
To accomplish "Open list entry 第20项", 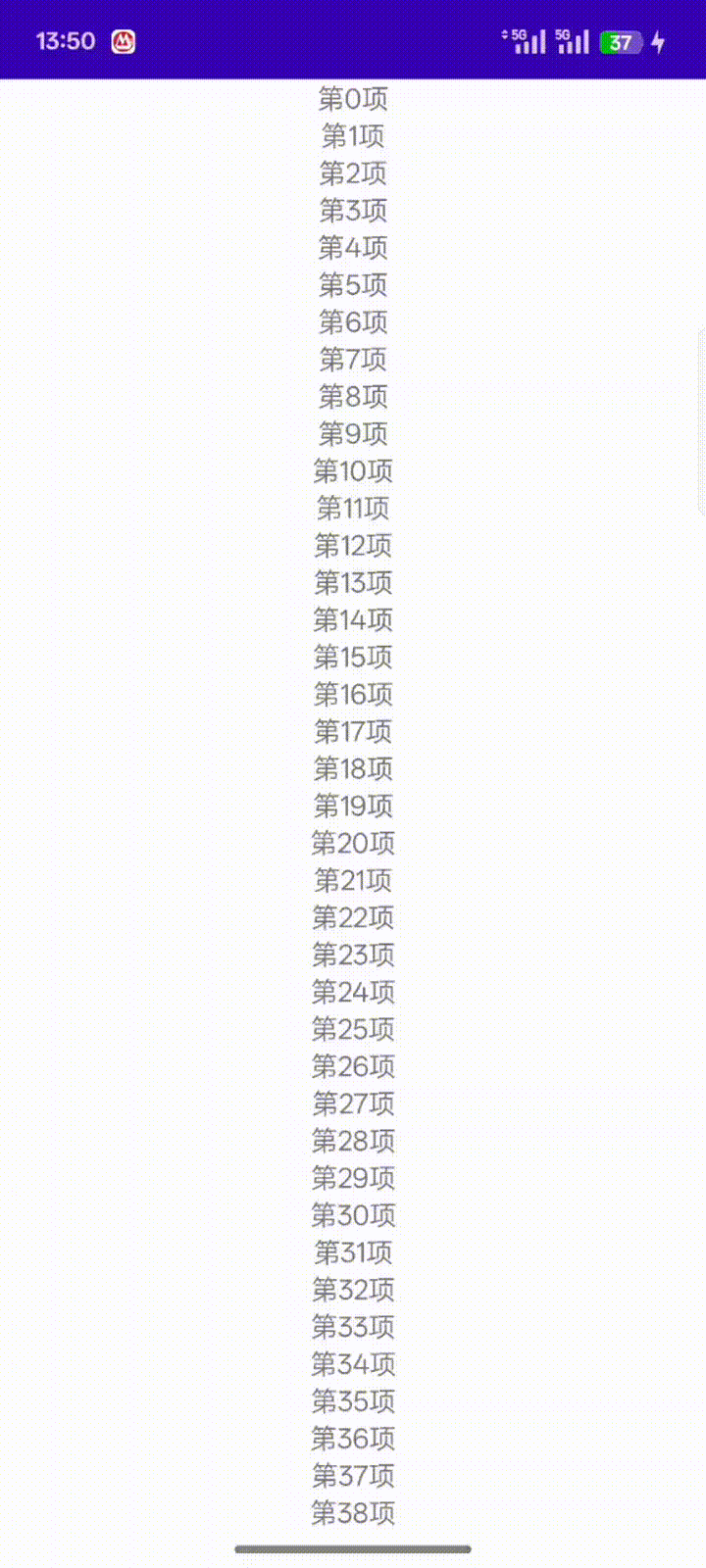I will pos(353,844).
